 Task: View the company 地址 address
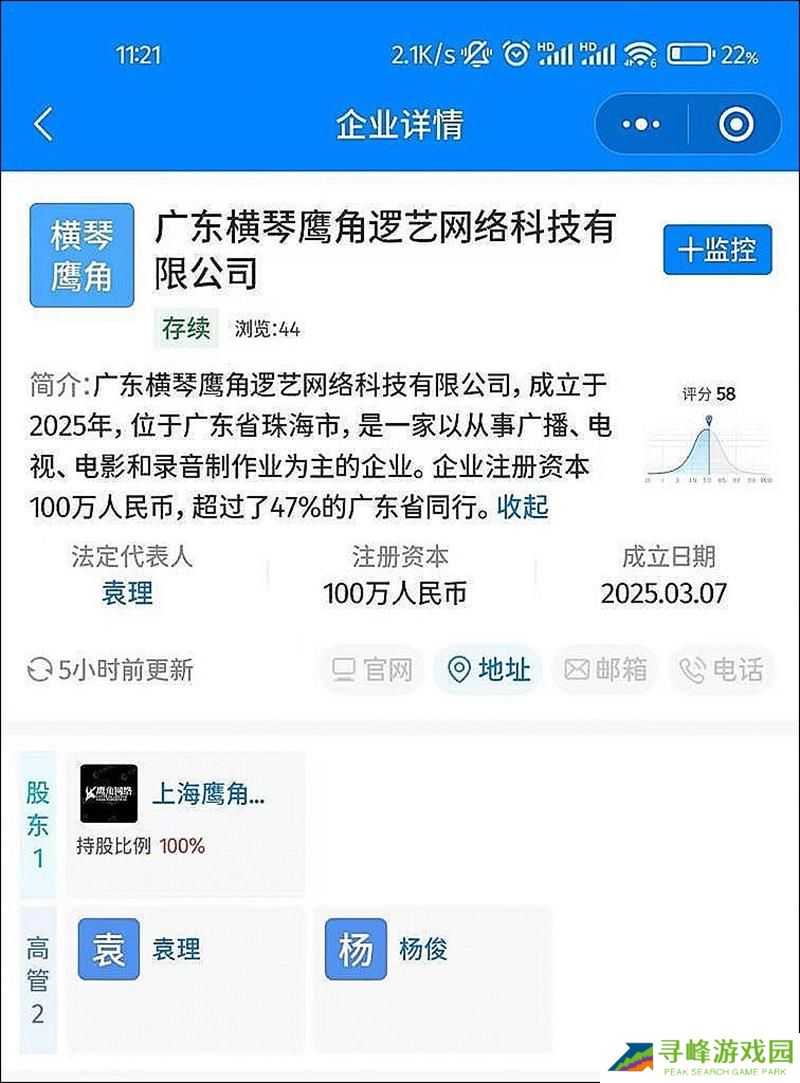coord(488,669)
